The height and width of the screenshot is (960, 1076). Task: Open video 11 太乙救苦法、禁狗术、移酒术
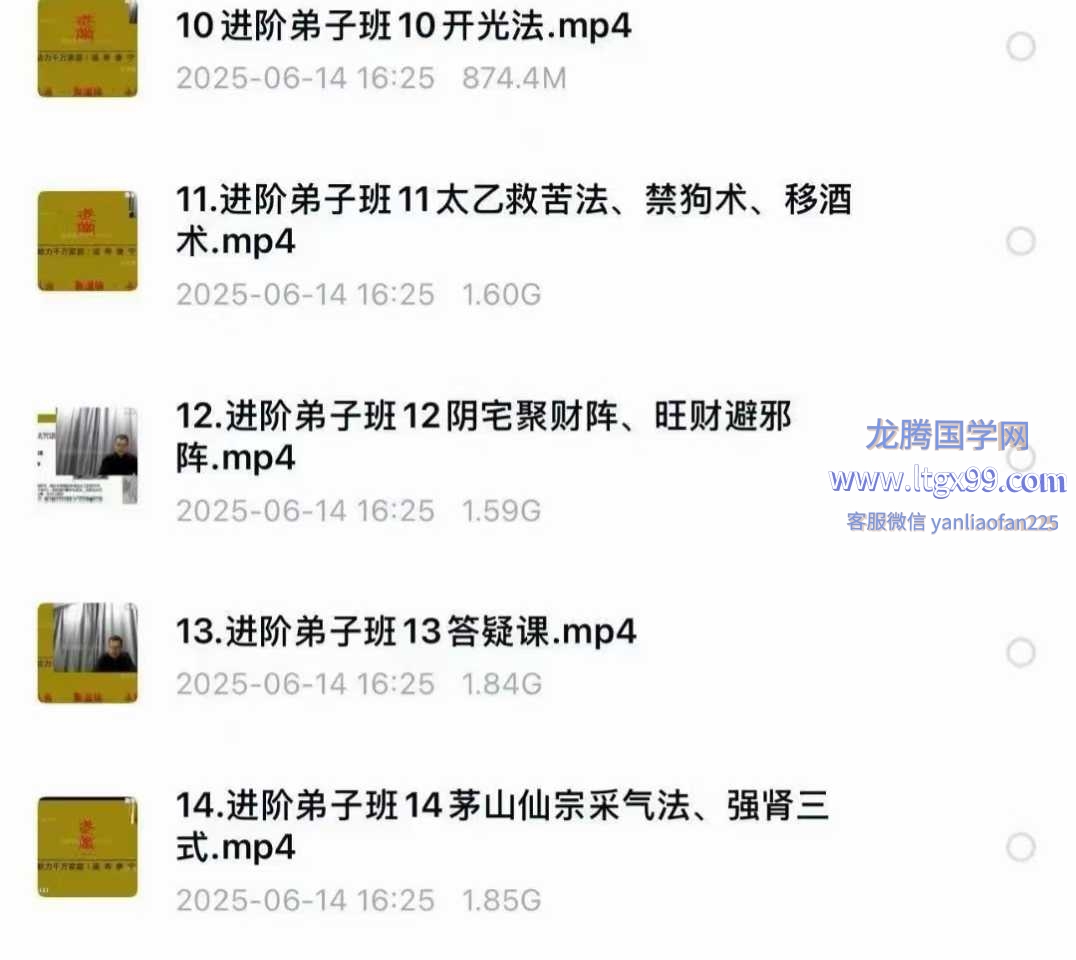(512, 220)
